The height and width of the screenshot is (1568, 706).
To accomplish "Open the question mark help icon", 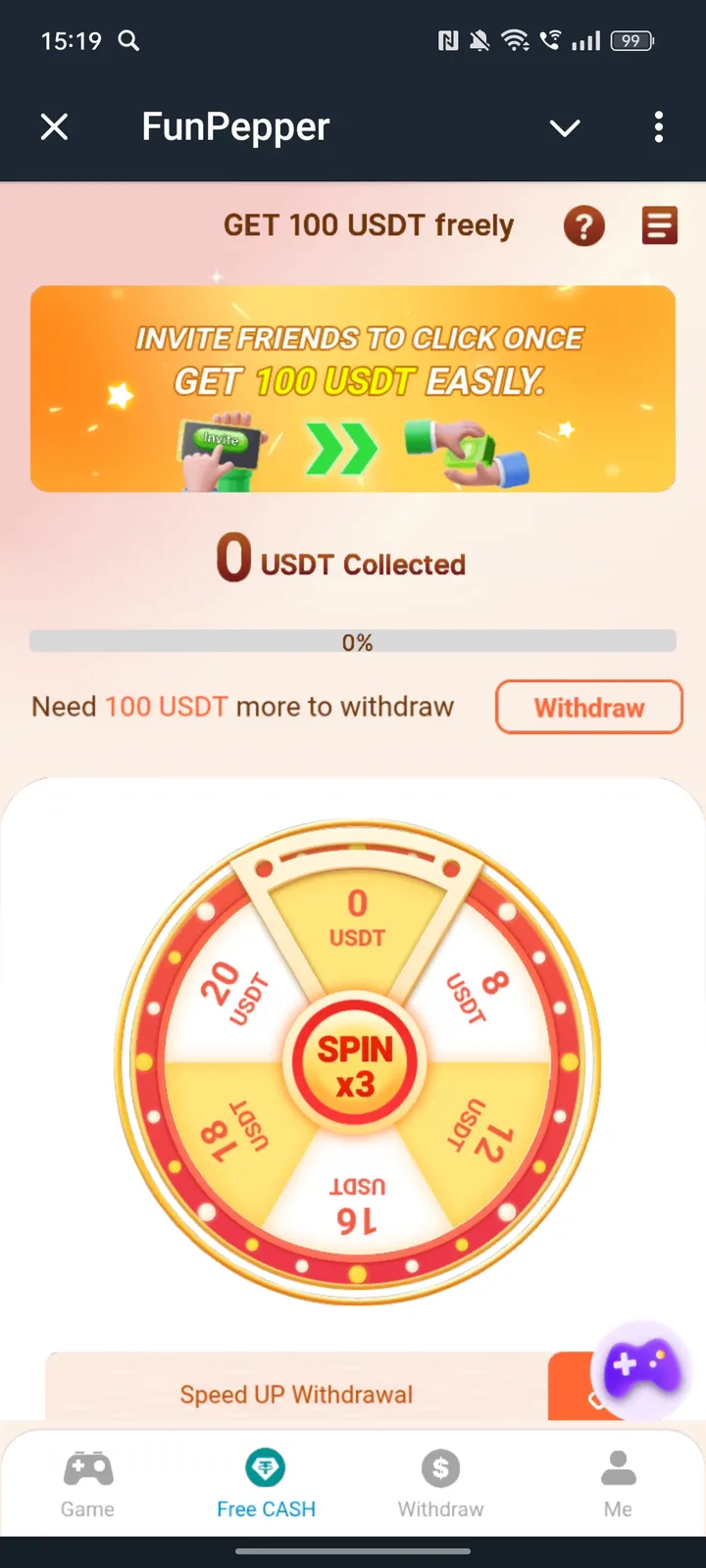I will (x=583, y=226).
